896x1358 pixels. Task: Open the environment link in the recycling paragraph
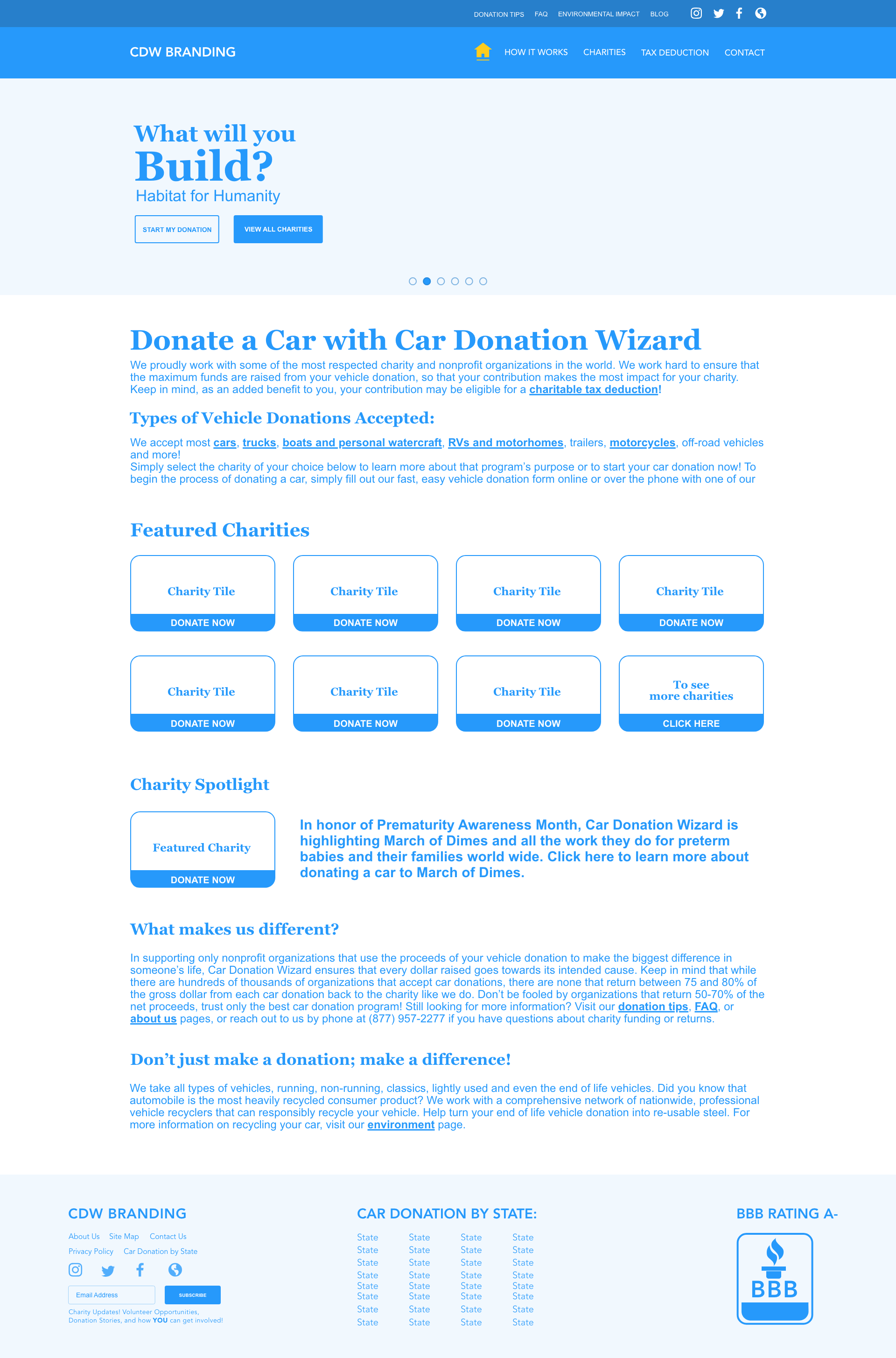(x=400, y=1125)
